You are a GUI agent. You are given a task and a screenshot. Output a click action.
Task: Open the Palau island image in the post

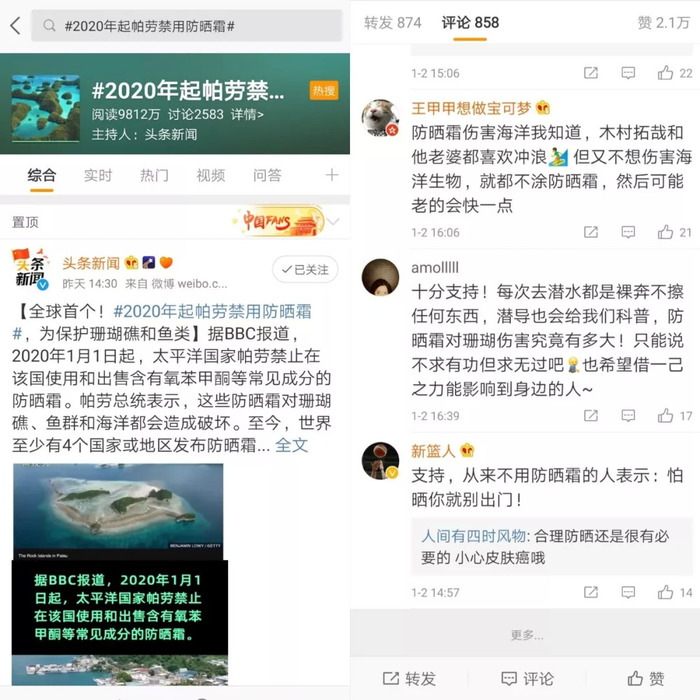118,512
